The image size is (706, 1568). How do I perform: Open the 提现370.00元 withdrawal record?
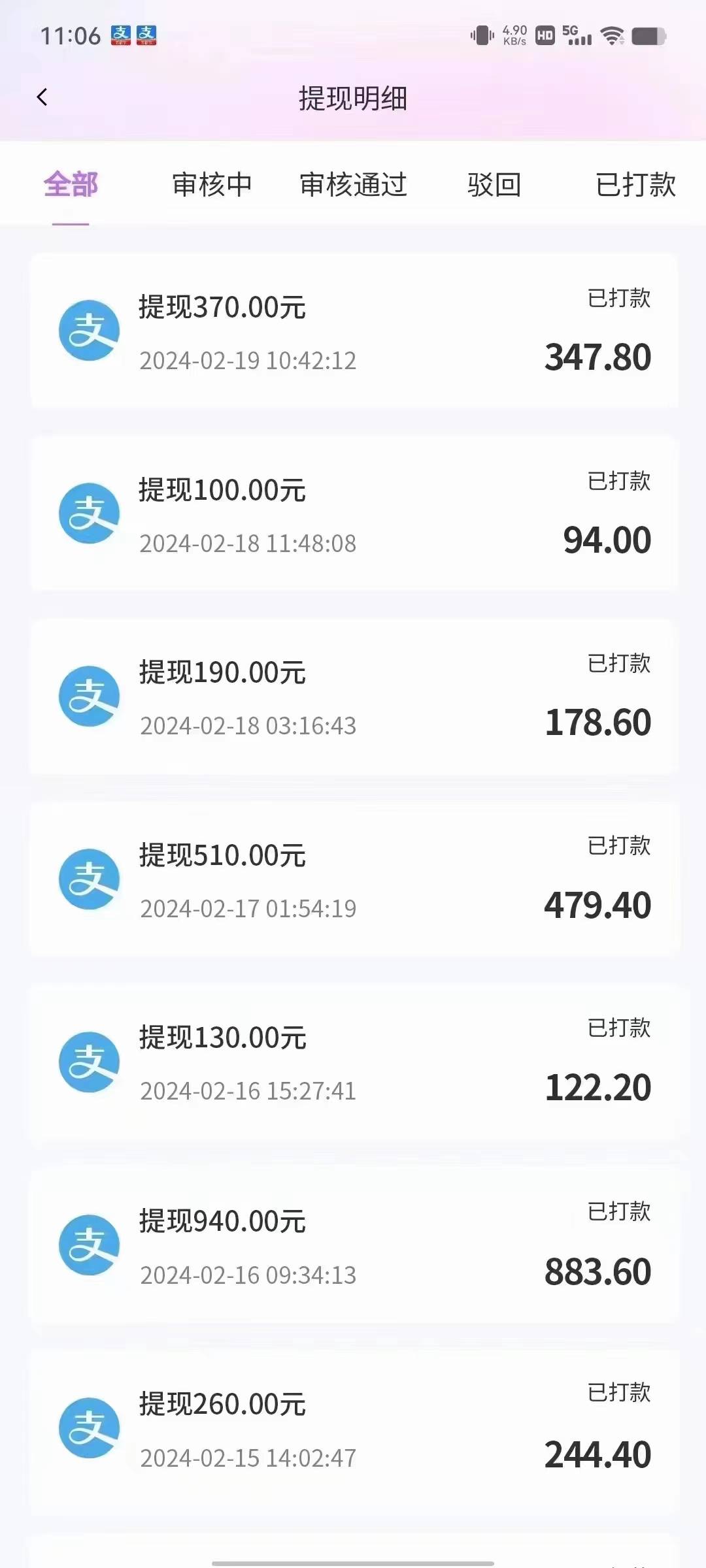coord(353,331)
